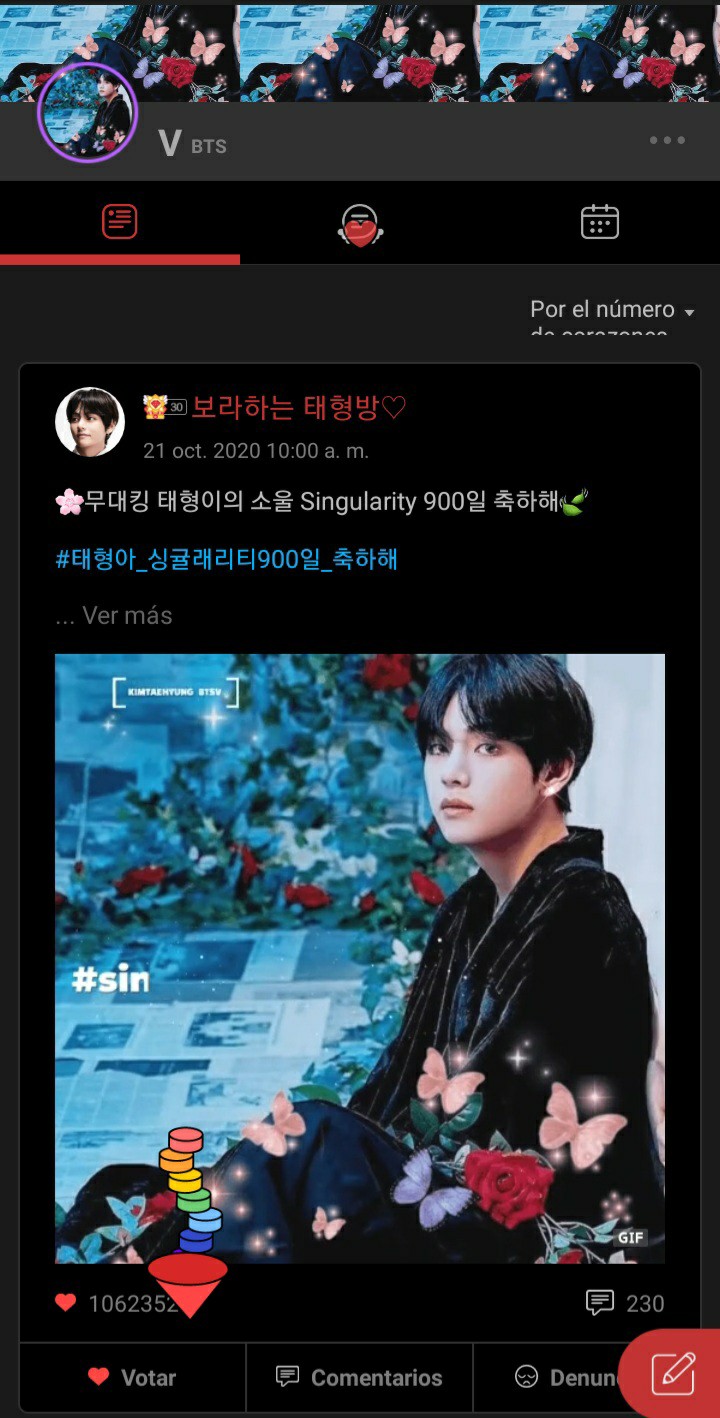Viewport: 720px width, 1418px height.
Task: Switch to the calendar schedule tab
Action: pyautogui.click(x=600, y=221)
